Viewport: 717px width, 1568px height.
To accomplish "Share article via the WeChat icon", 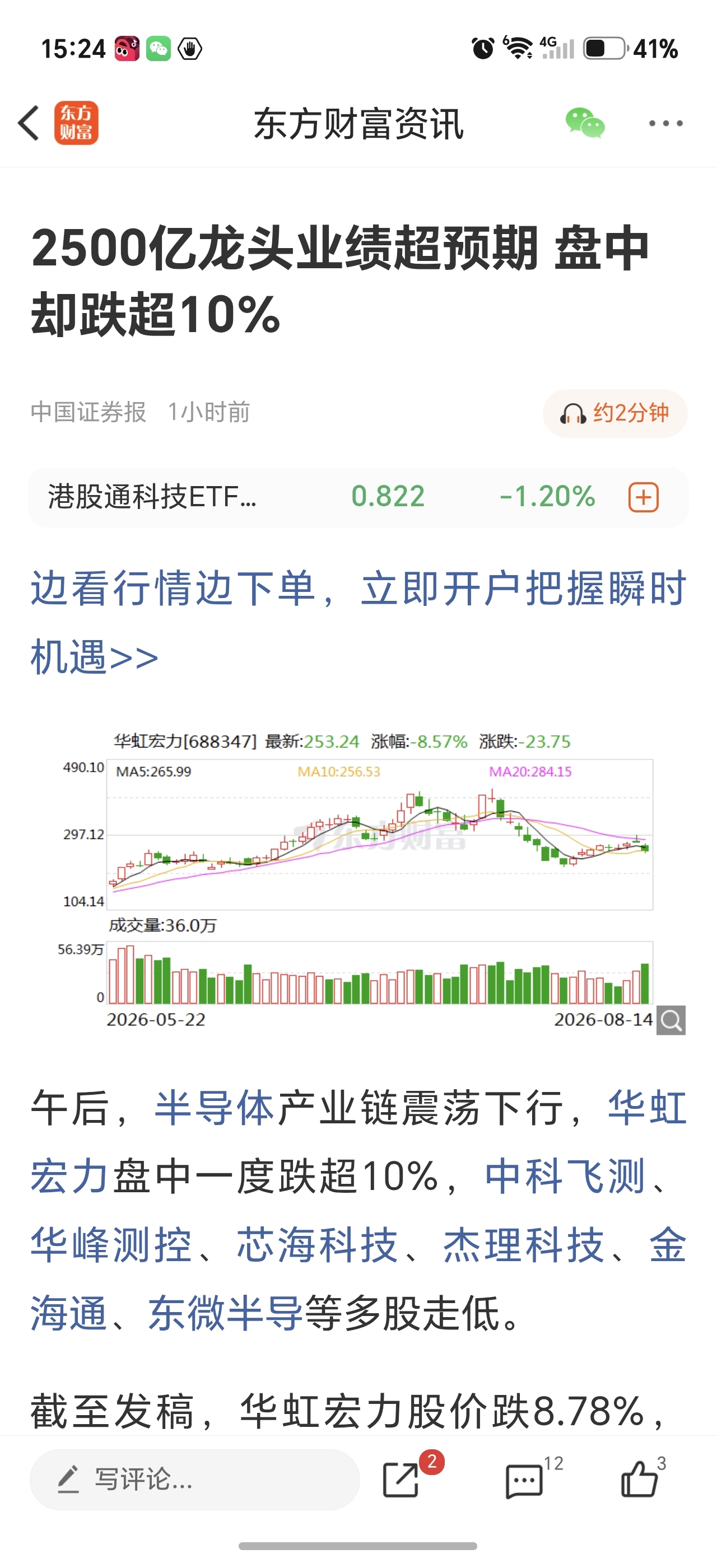I will pos(584,123).
